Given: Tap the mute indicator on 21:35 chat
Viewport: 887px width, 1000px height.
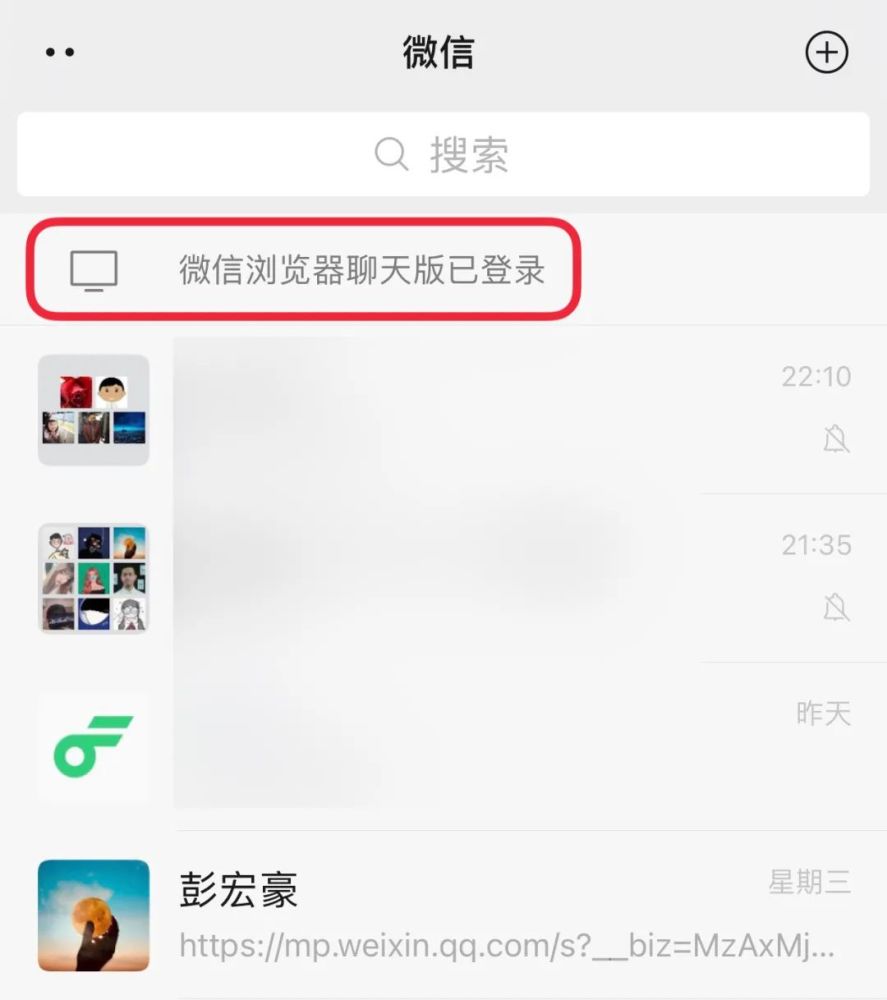Looking at the screenshot, I should point(835,608).
